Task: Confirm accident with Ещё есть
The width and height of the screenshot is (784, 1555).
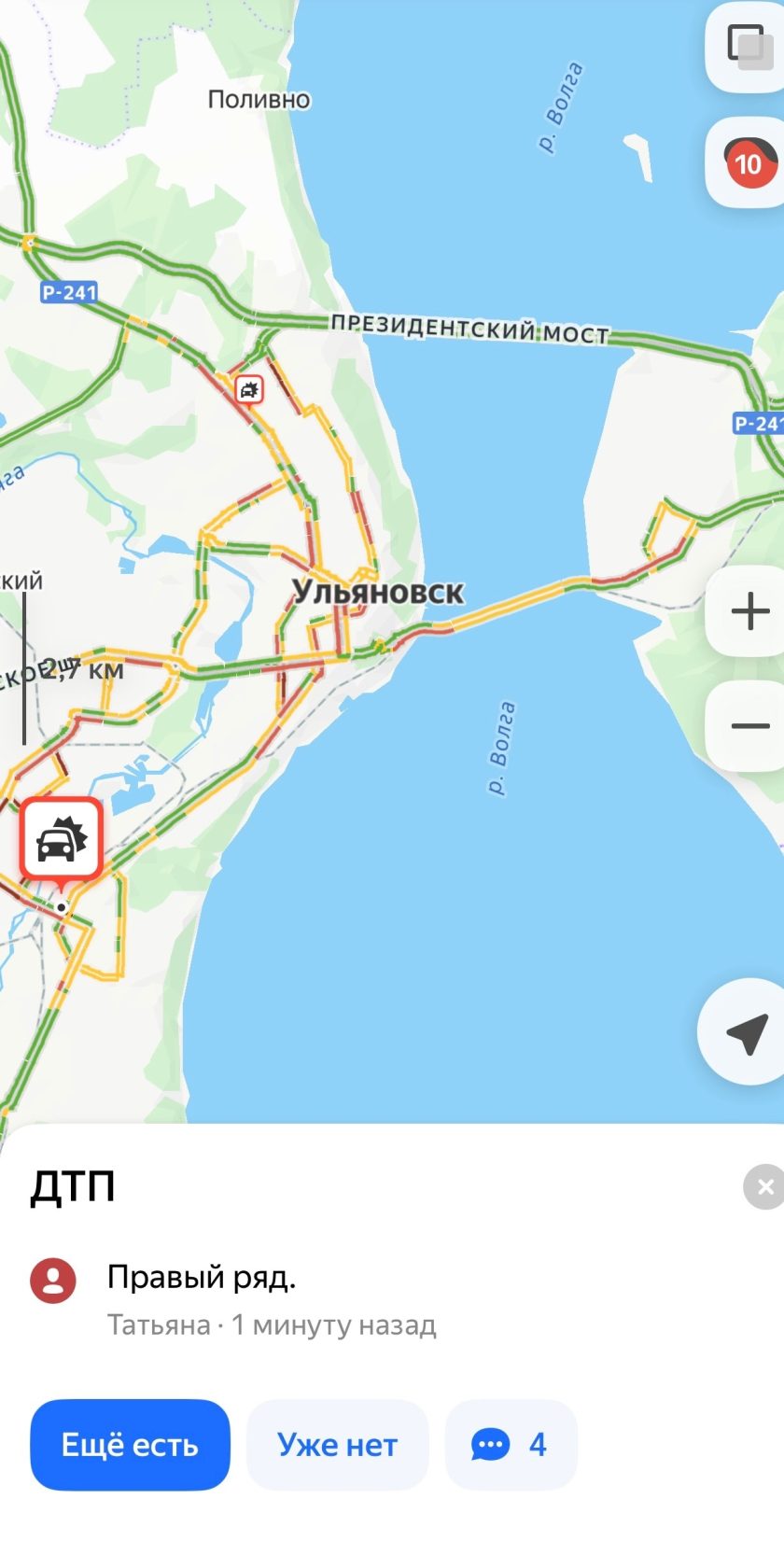Action: coord(130,1445)
